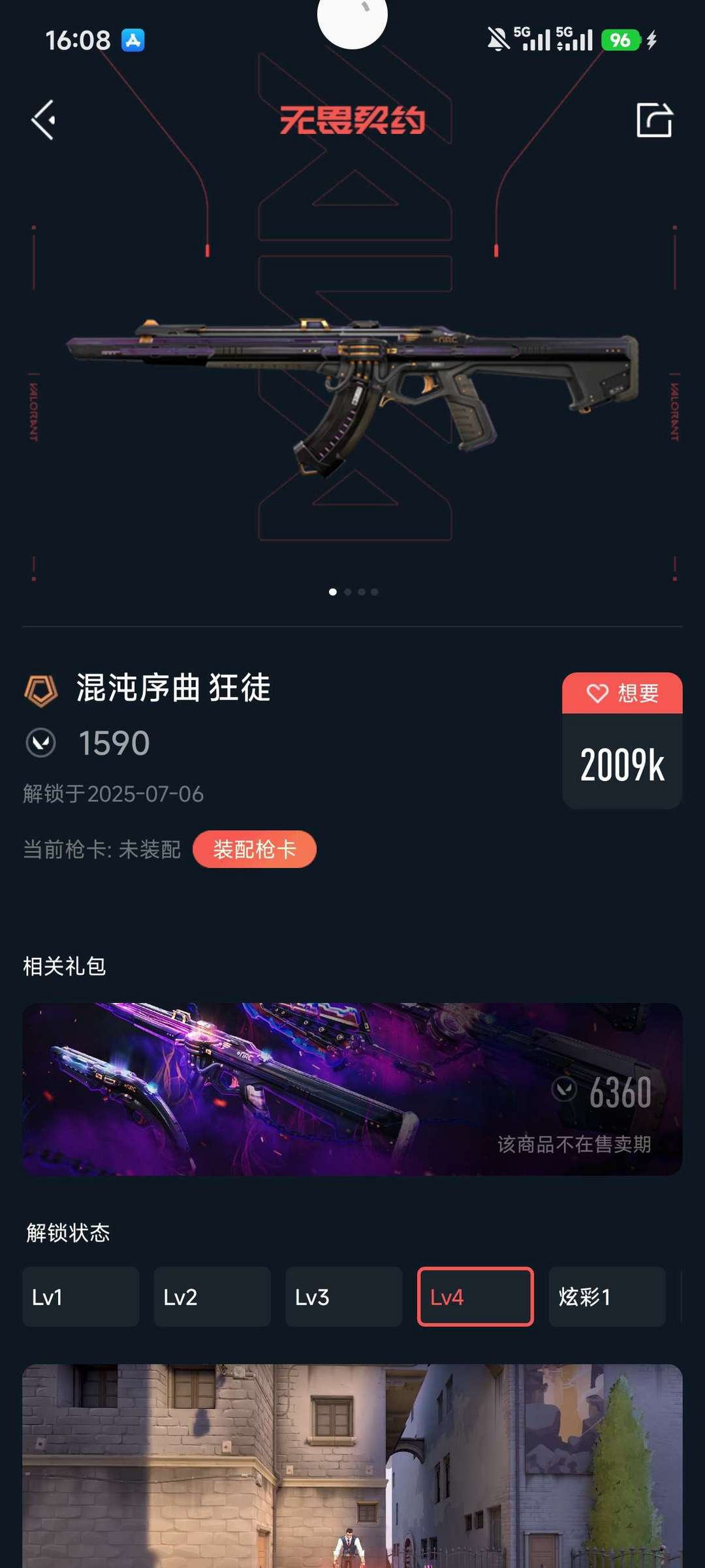Switch to the 炫彩1 variant
The height and width of the screenshot is (1568, 705).
pyautogui.click(x=606, y=1297)
